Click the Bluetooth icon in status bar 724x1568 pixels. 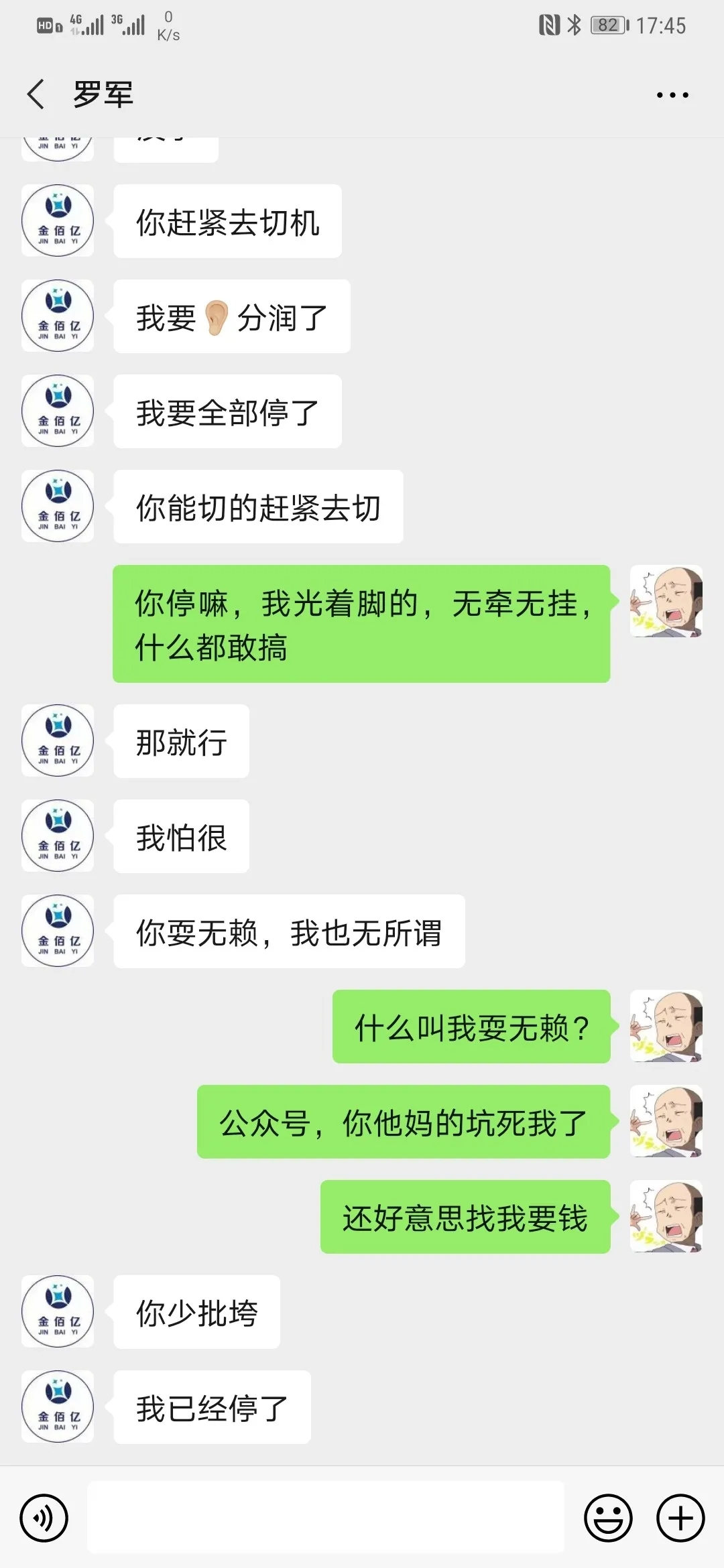pyautogui.click(x=573, y=24)
